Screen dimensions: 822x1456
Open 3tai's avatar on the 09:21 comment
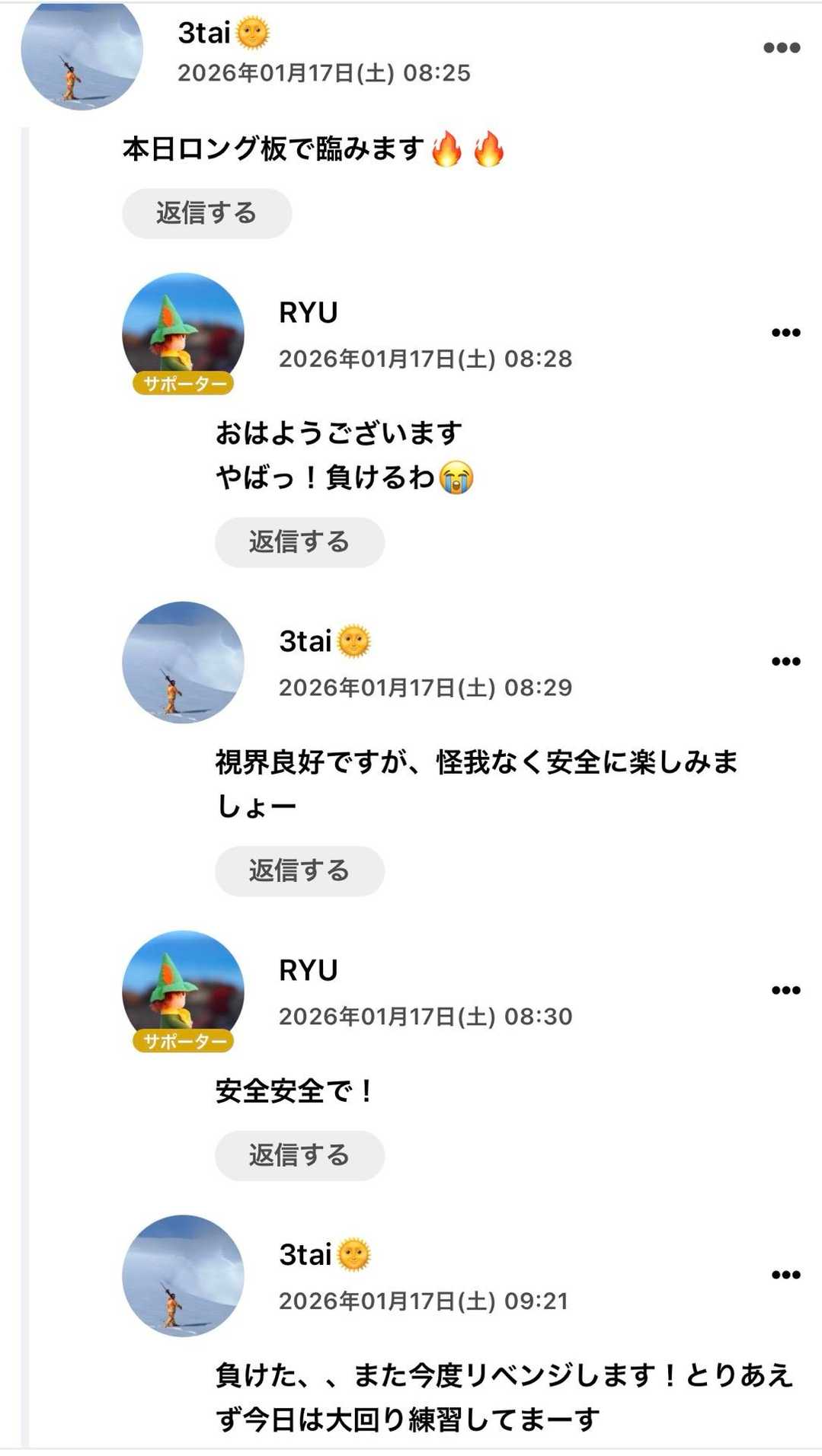(x=183, y=1275)
